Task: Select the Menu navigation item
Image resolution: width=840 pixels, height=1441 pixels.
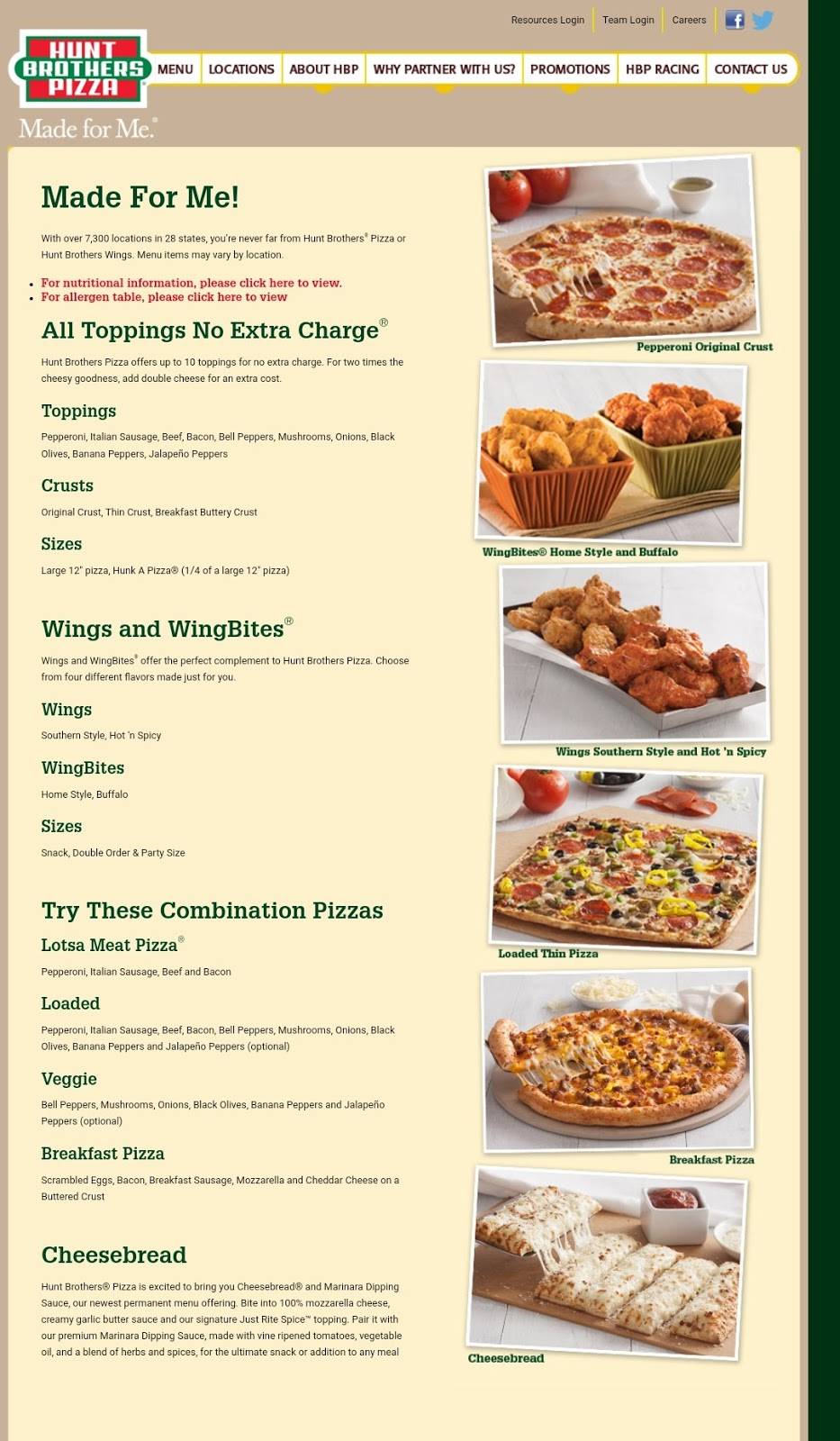Action: [175, 69]
